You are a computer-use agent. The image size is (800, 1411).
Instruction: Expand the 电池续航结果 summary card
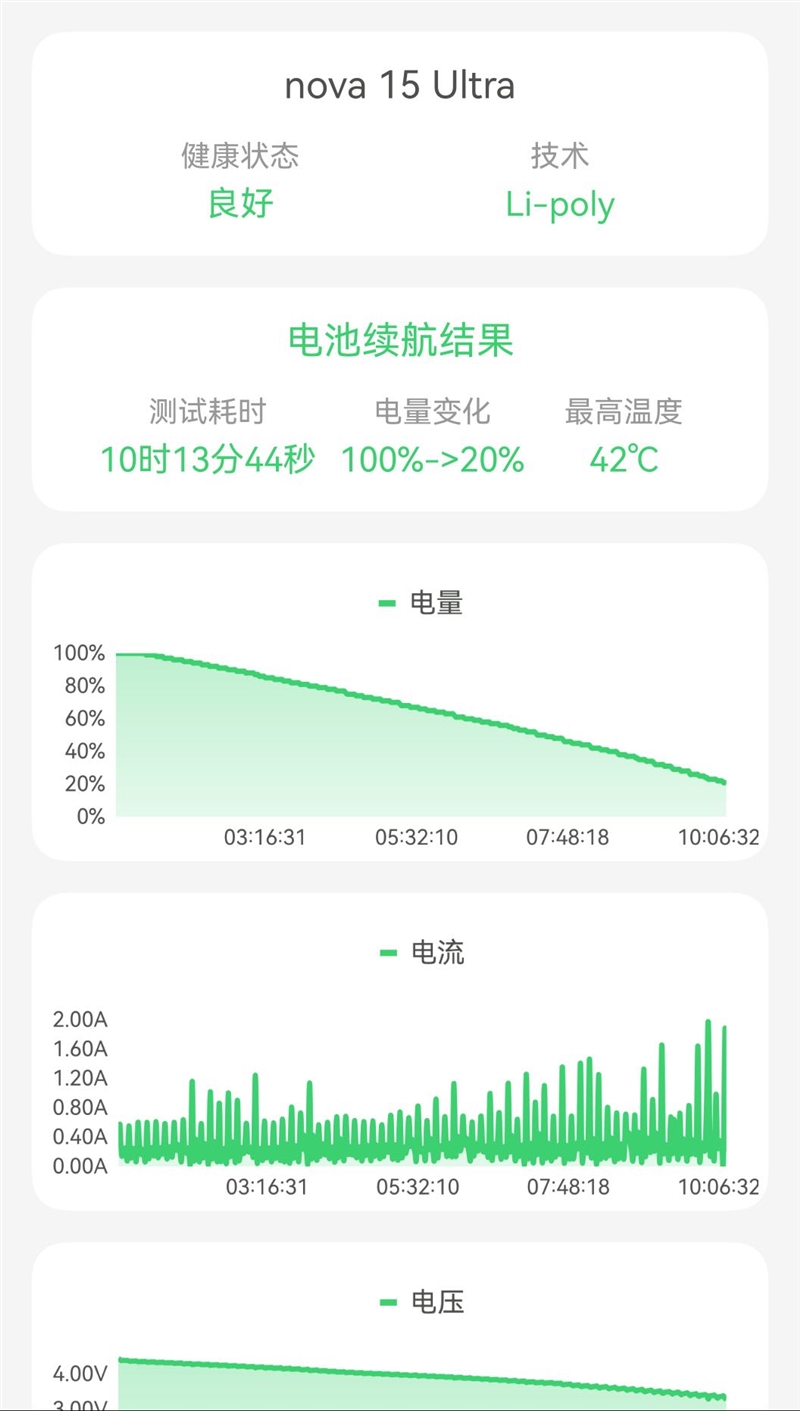pos(400,395)
